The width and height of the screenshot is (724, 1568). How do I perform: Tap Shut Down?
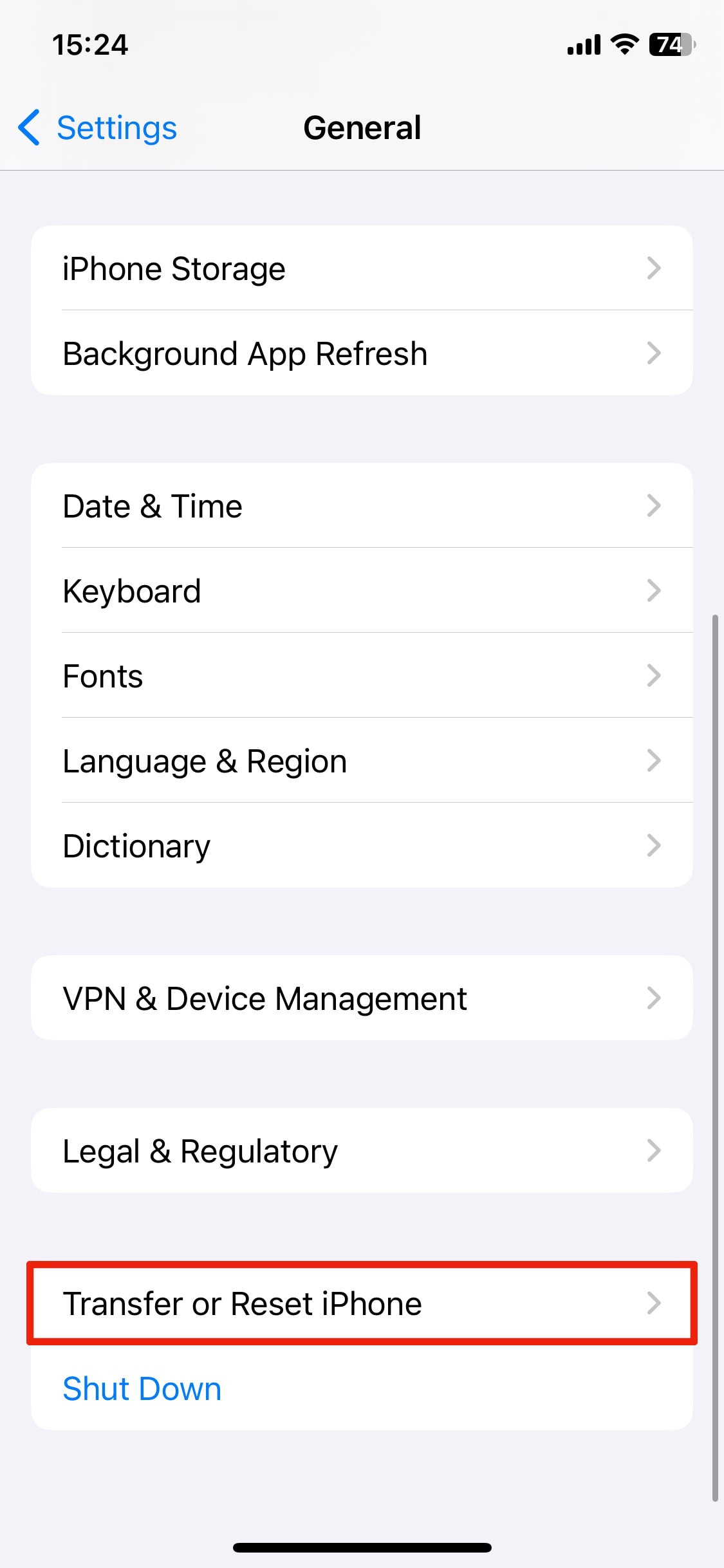(142, 1388)
